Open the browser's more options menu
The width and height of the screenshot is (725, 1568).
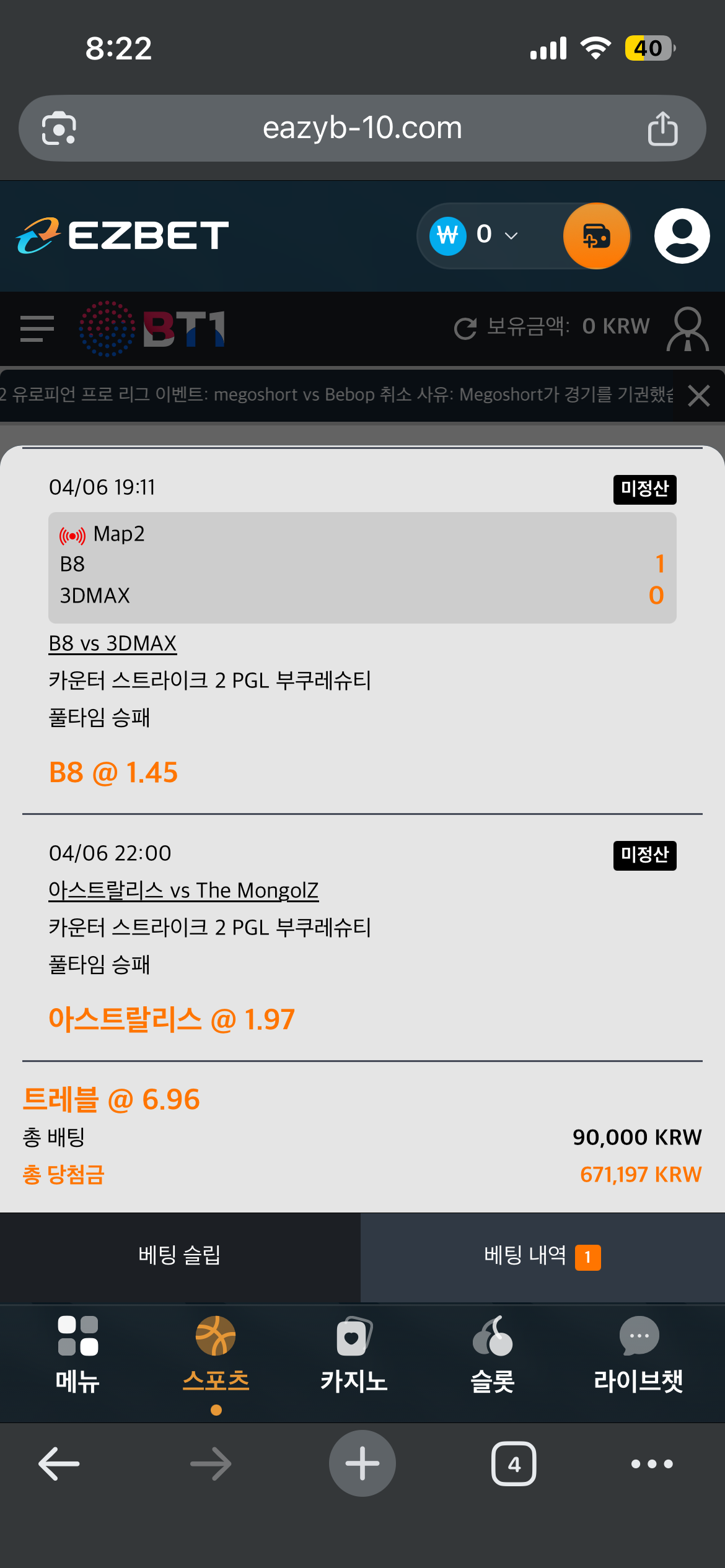[651, 1464]
